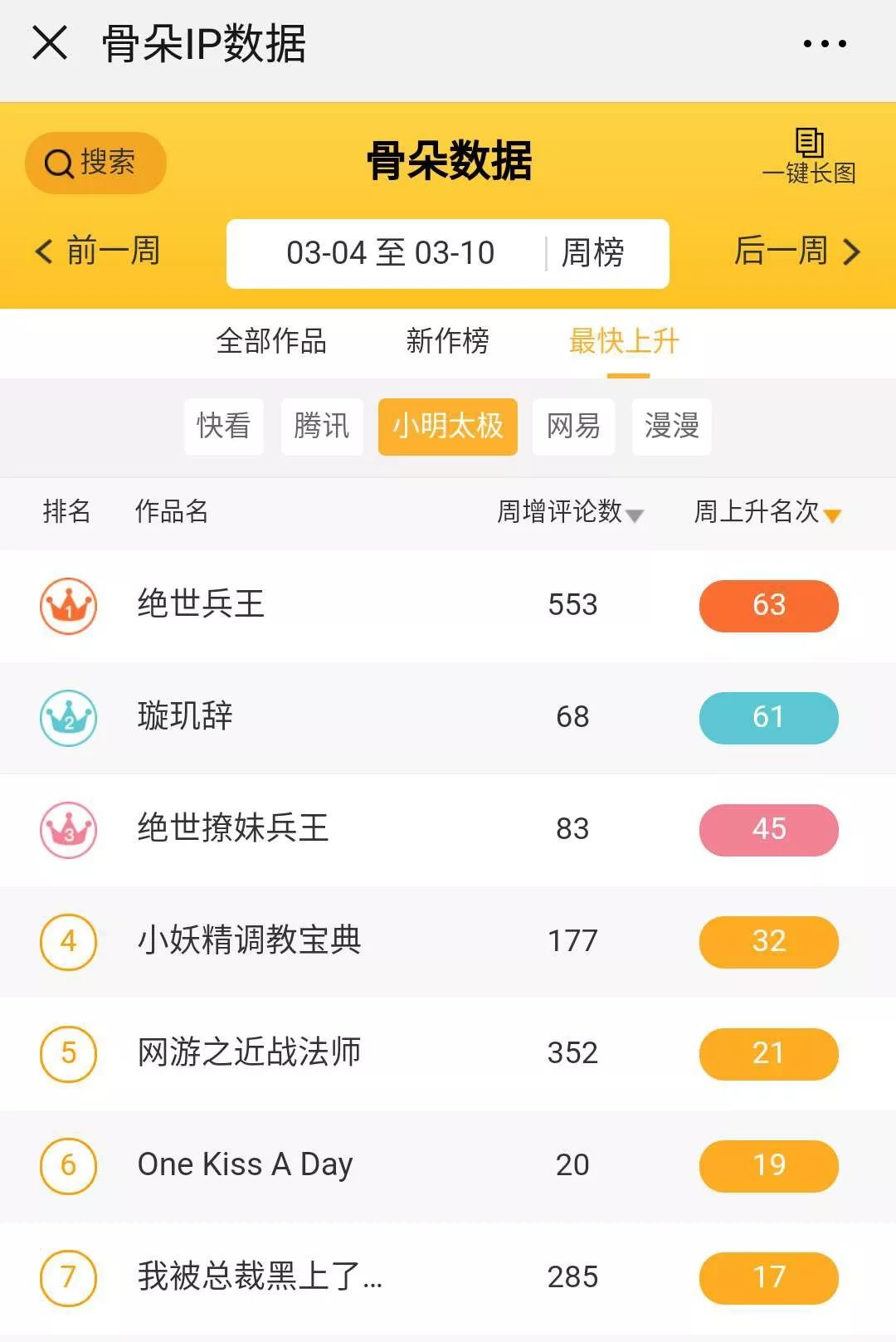This screenshot has width=896, height=1342.
Task: Switch to the 新作榜 tab
Action: point(448,341)
